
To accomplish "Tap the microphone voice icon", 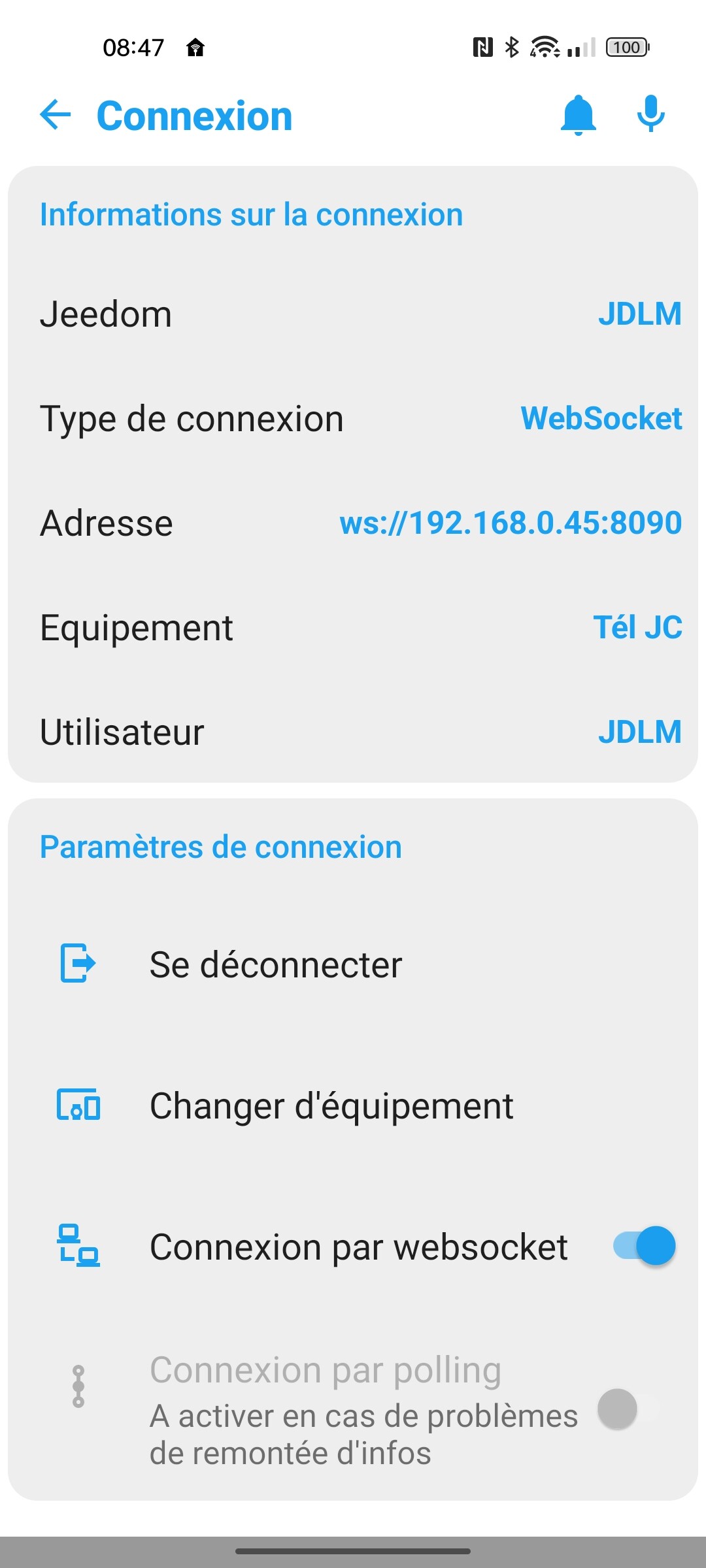I will tap(650, 115).
